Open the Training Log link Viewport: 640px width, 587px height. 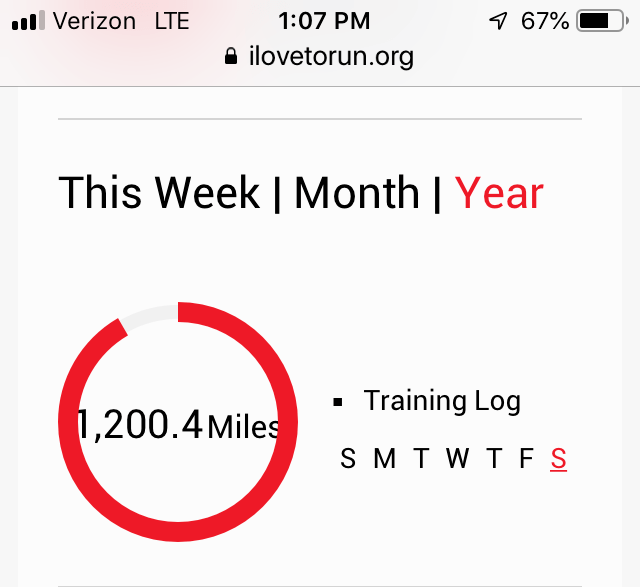coord(442,401)
